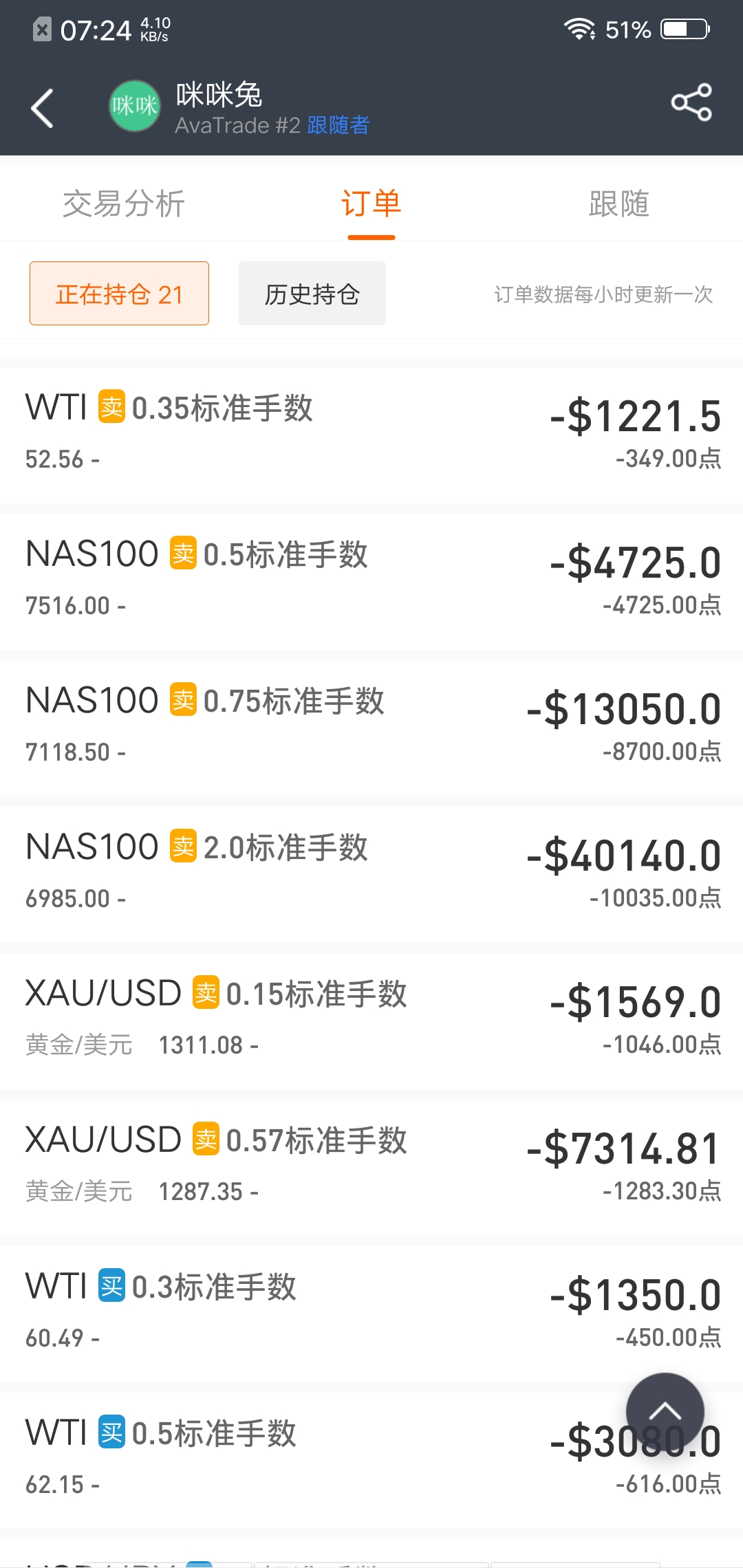Tap the scroll-to-top floating button
Screen dimensions: 743x1568
click(x=665, y=1412)
